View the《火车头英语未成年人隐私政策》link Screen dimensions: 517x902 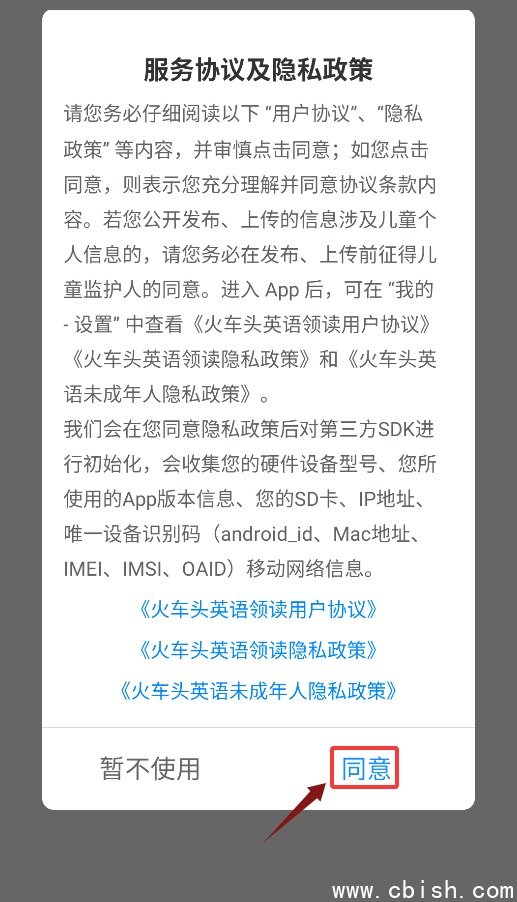pos(258,690)
